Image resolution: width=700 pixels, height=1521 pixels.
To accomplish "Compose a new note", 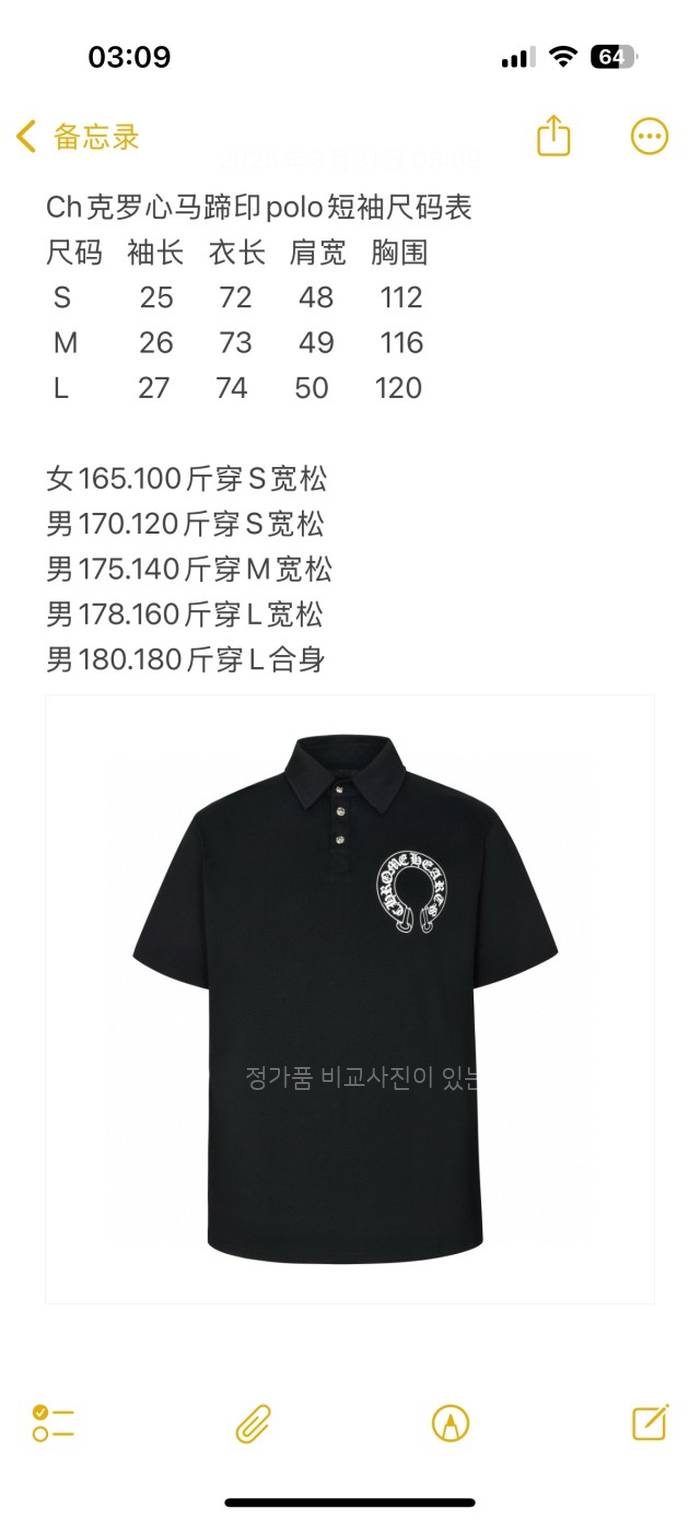I will tap(650, 1422).
